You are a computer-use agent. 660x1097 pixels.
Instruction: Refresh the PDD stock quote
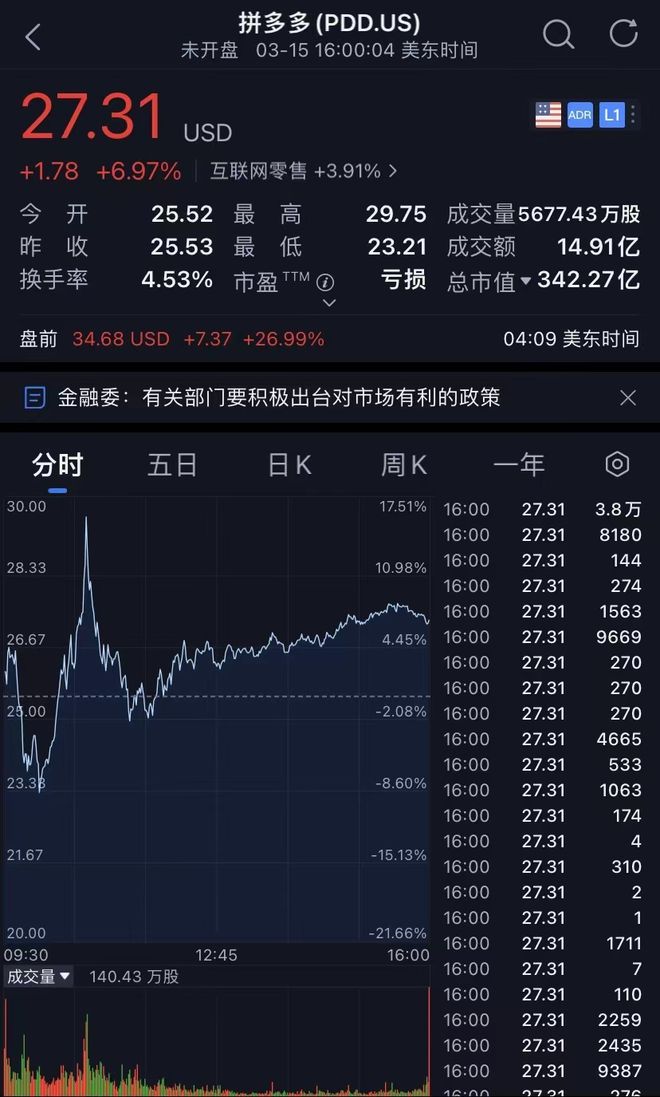(623, 34)
